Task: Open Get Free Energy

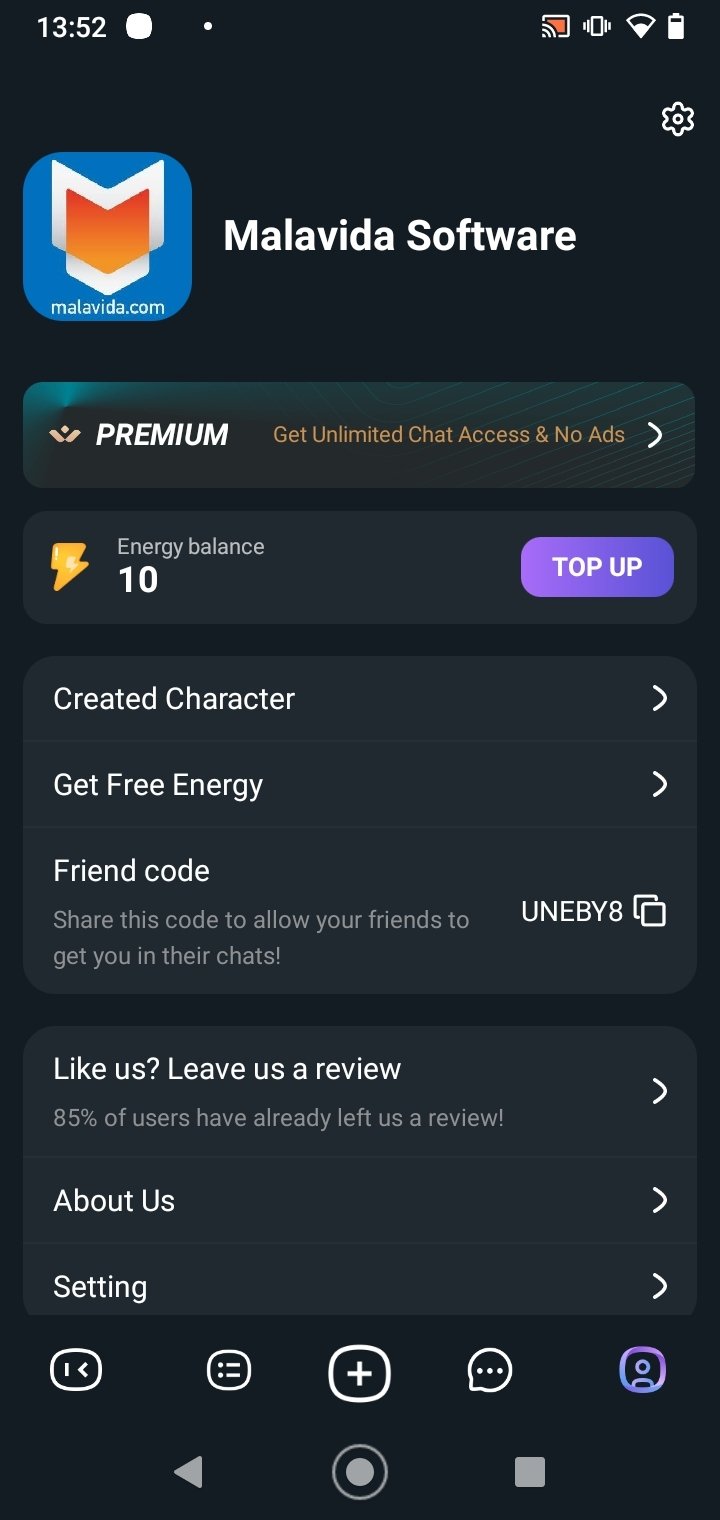Action: pos(359,784)
